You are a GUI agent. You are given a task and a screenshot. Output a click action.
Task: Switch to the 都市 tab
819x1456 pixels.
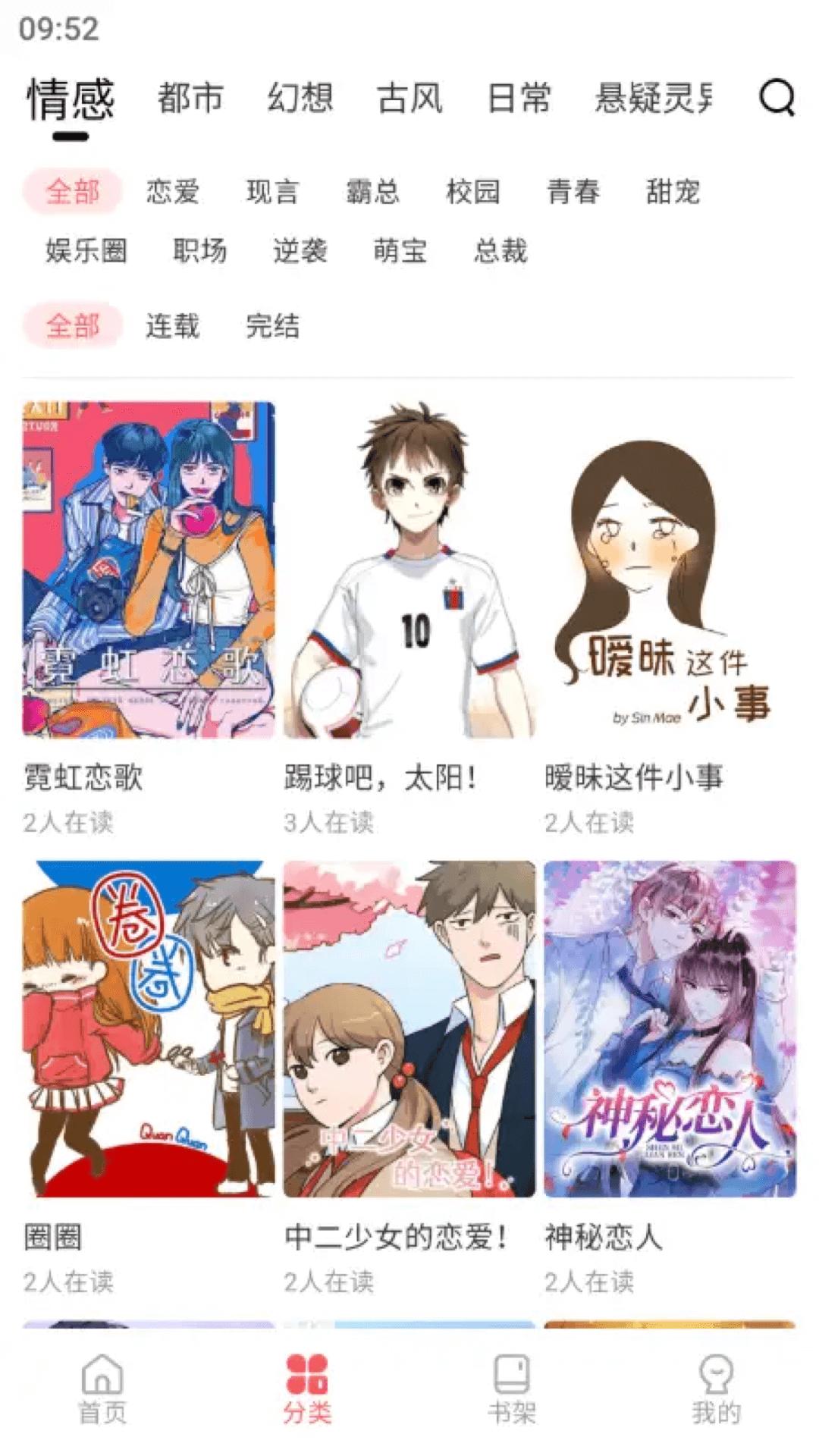click(190, 96)
